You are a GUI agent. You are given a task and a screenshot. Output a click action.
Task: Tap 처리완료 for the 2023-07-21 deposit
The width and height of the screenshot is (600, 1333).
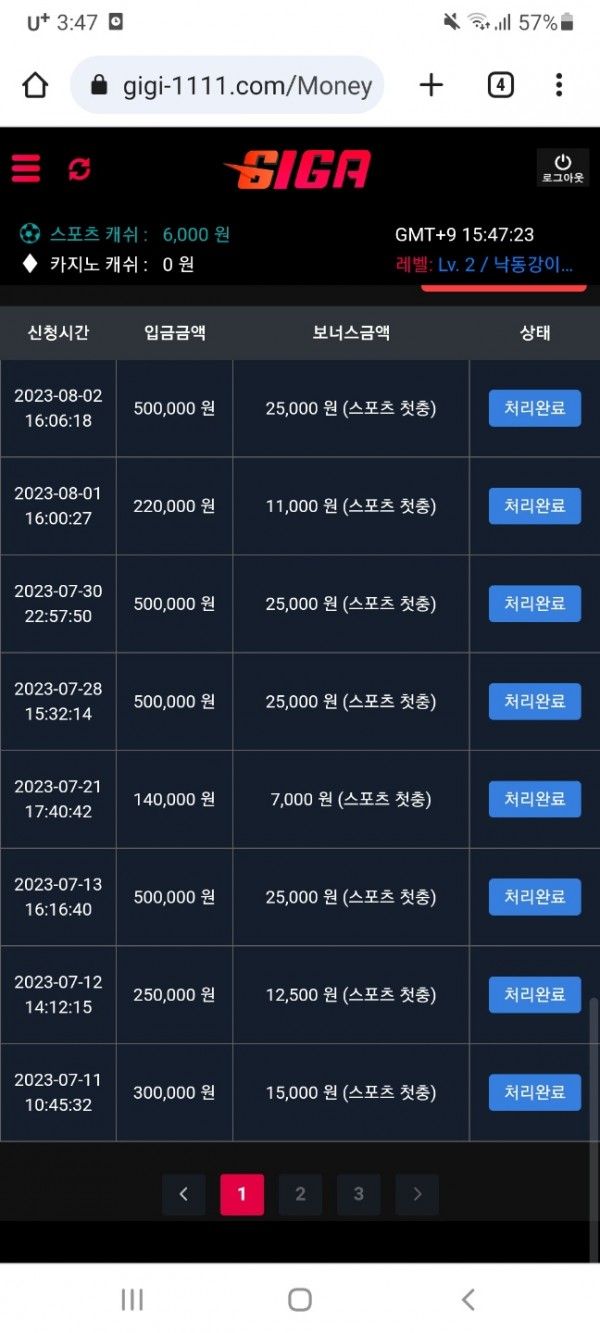pyautogui.click(x=534, y=799)
